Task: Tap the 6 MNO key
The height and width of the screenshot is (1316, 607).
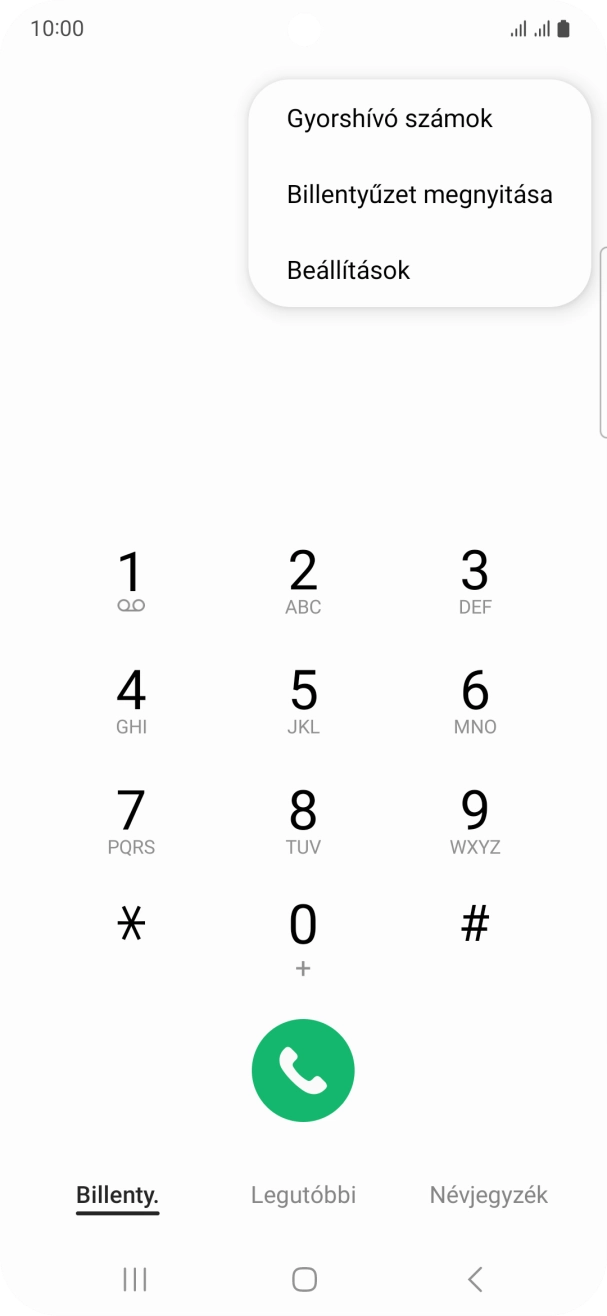Action: pos(475,700)
